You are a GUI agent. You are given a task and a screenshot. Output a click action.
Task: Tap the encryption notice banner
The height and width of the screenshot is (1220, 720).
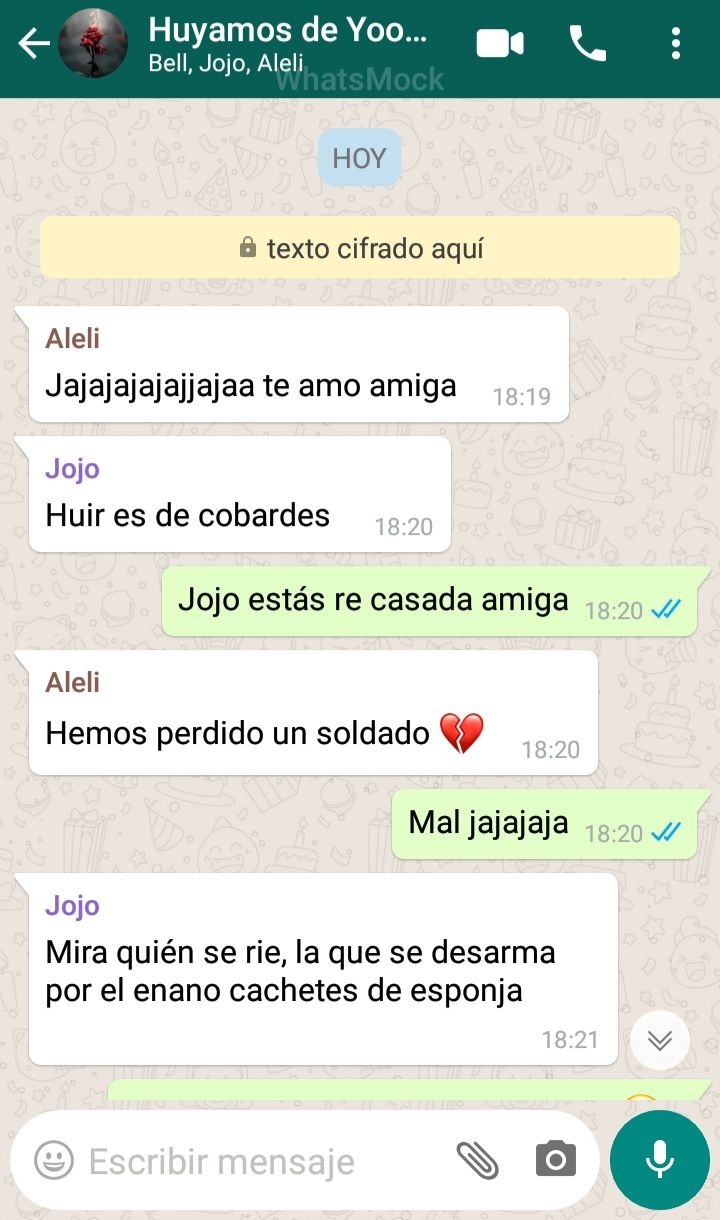tap(360, 248)
